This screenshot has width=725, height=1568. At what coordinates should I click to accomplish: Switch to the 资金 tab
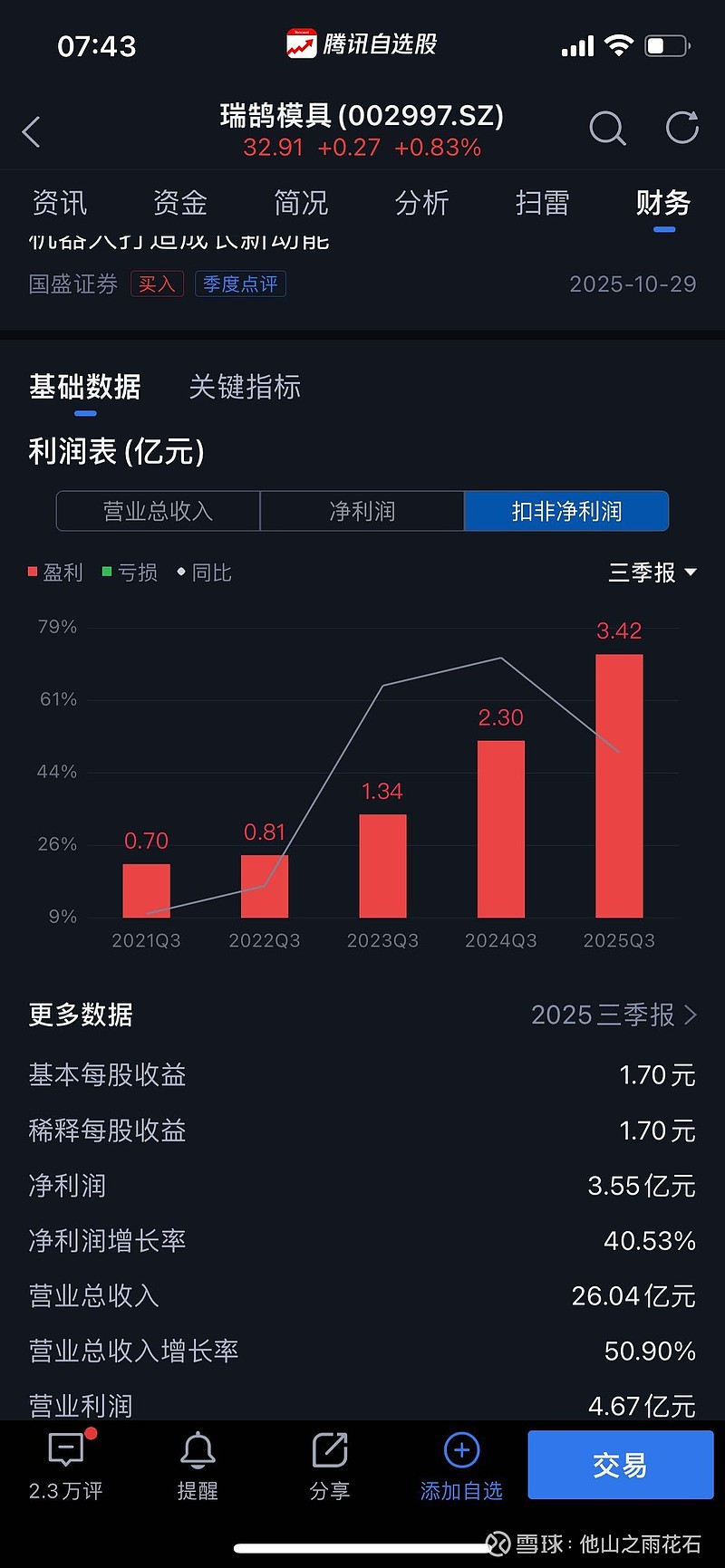tap(179, 203)
